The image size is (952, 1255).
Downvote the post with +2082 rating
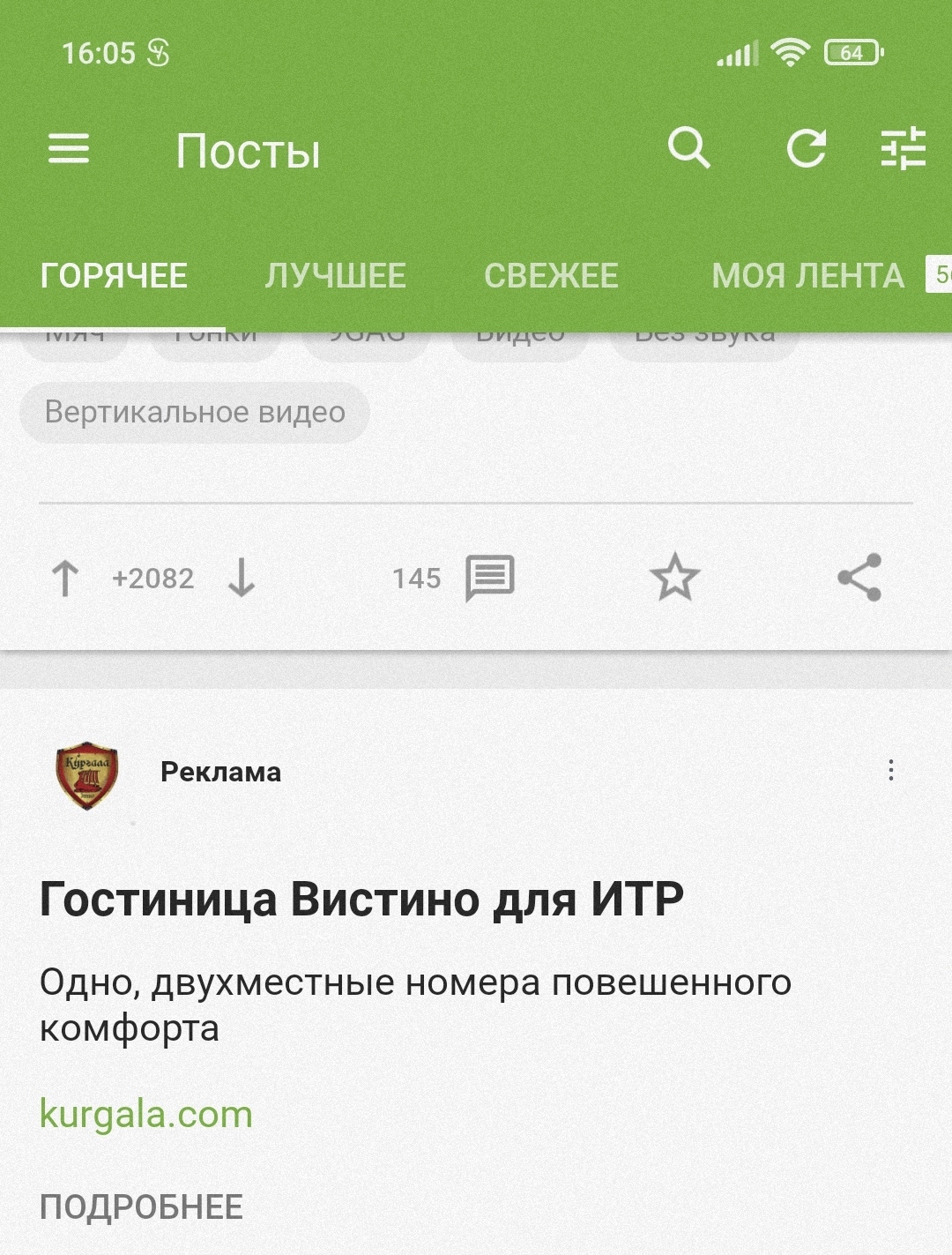(x=241, y=579)
